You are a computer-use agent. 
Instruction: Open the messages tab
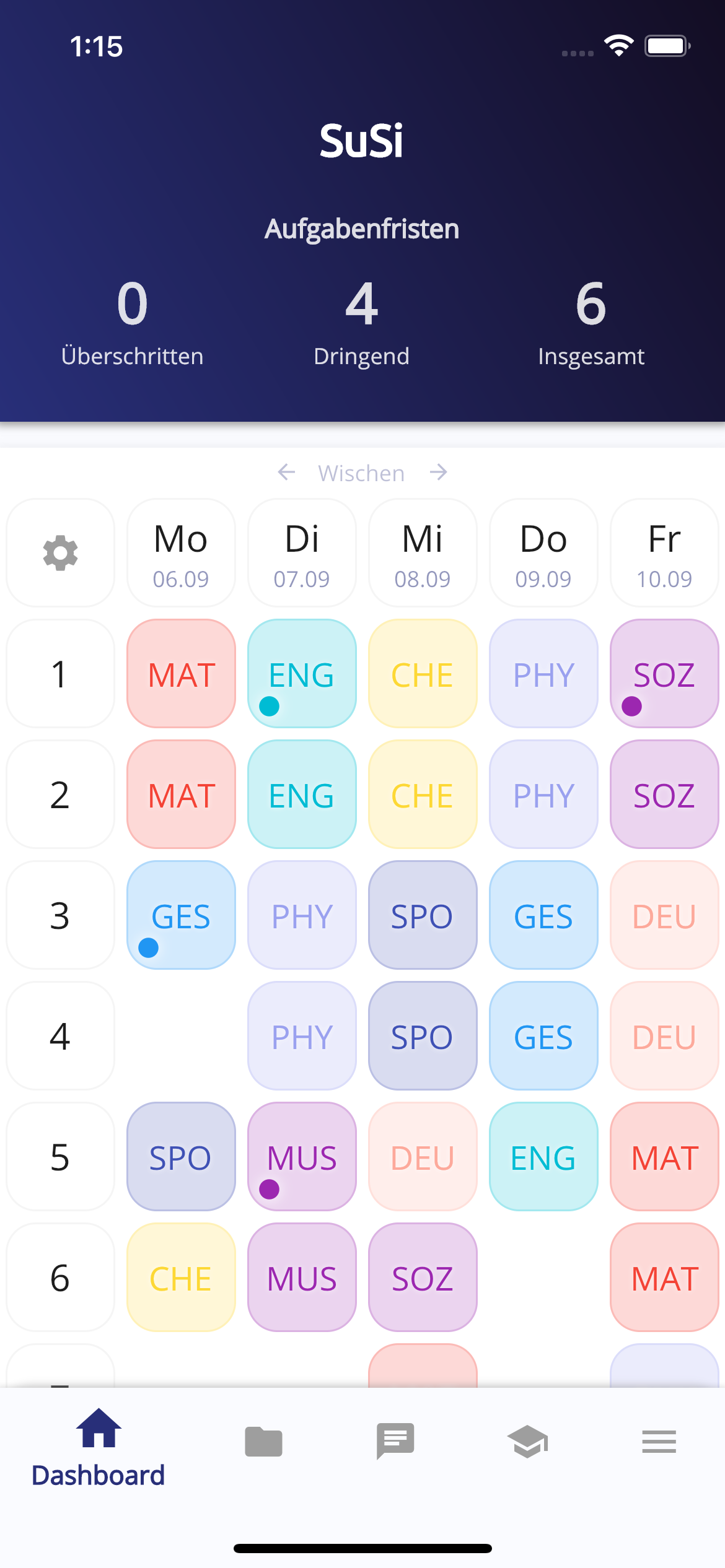tap(395, 1441)
